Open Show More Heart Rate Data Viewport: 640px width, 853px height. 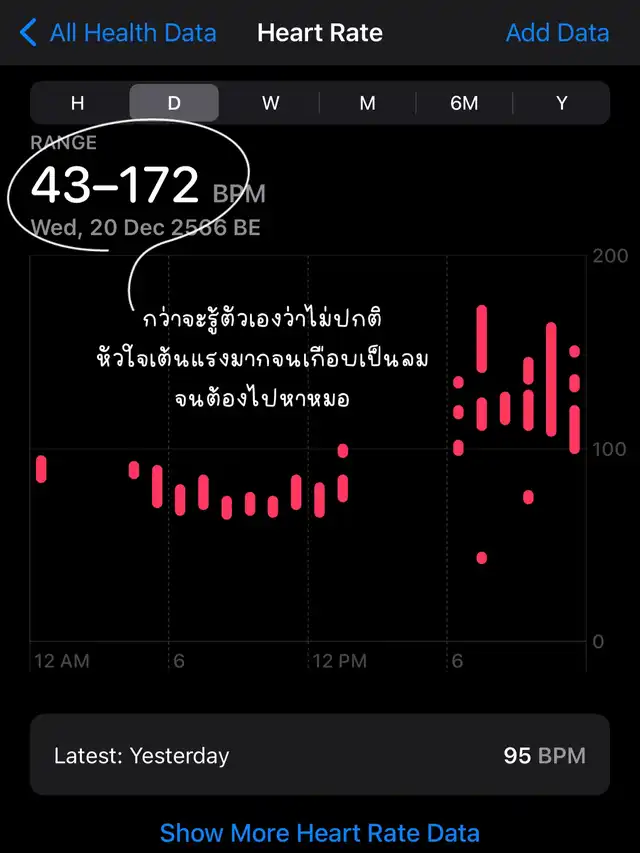click(x=320, y=832)
